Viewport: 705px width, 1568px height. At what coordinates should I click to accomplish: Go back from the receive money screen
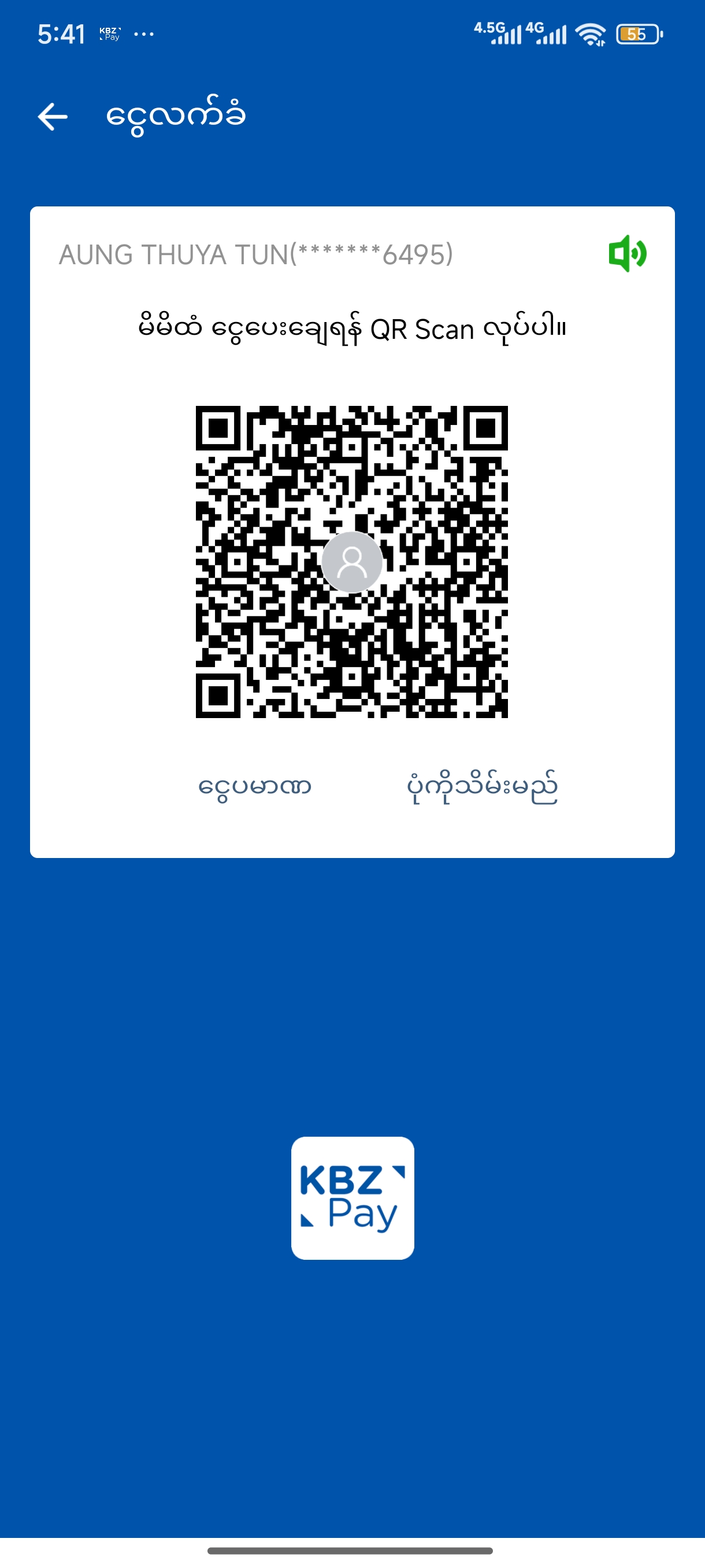53,116
